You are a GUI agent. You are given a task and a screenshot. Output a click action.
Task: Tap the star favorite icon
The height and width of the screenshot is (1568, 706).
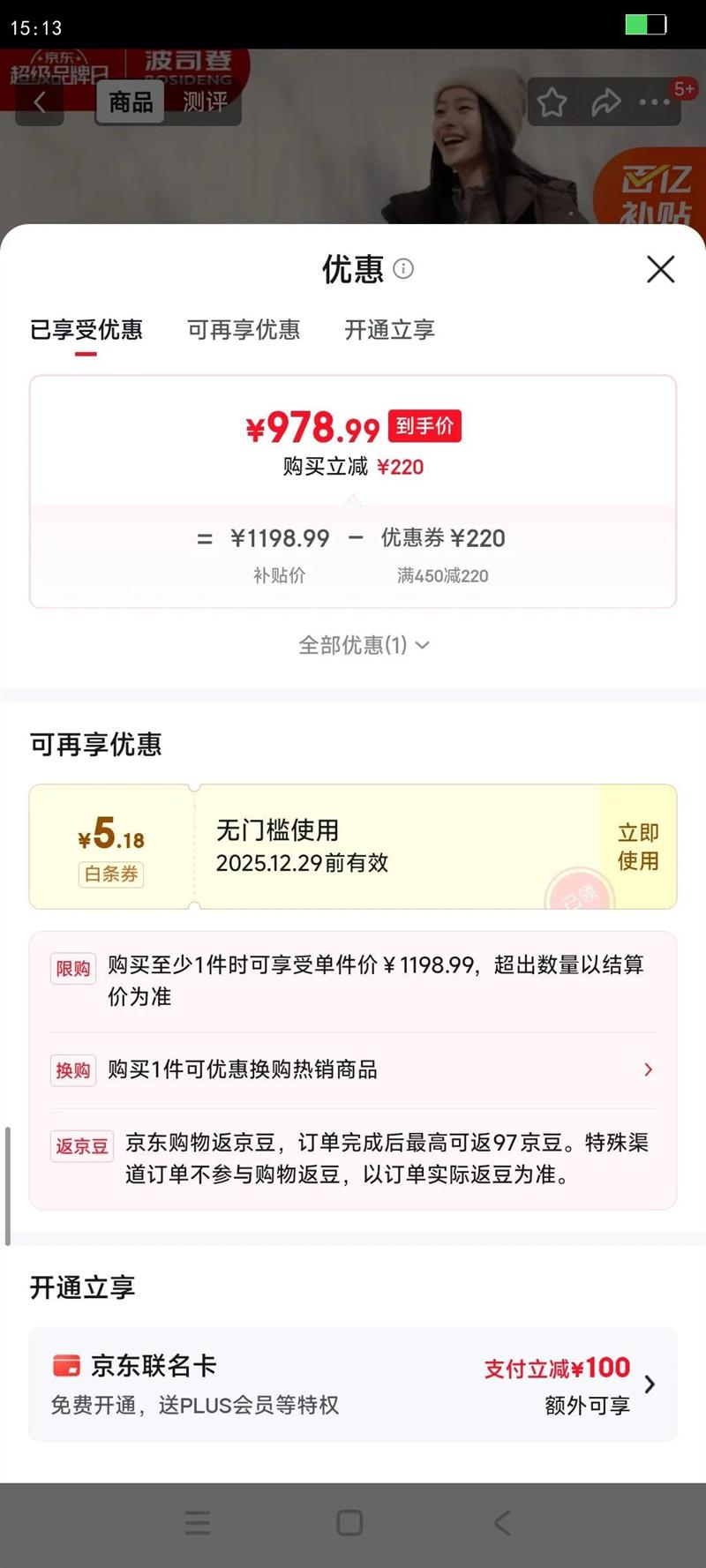(552, 102)
